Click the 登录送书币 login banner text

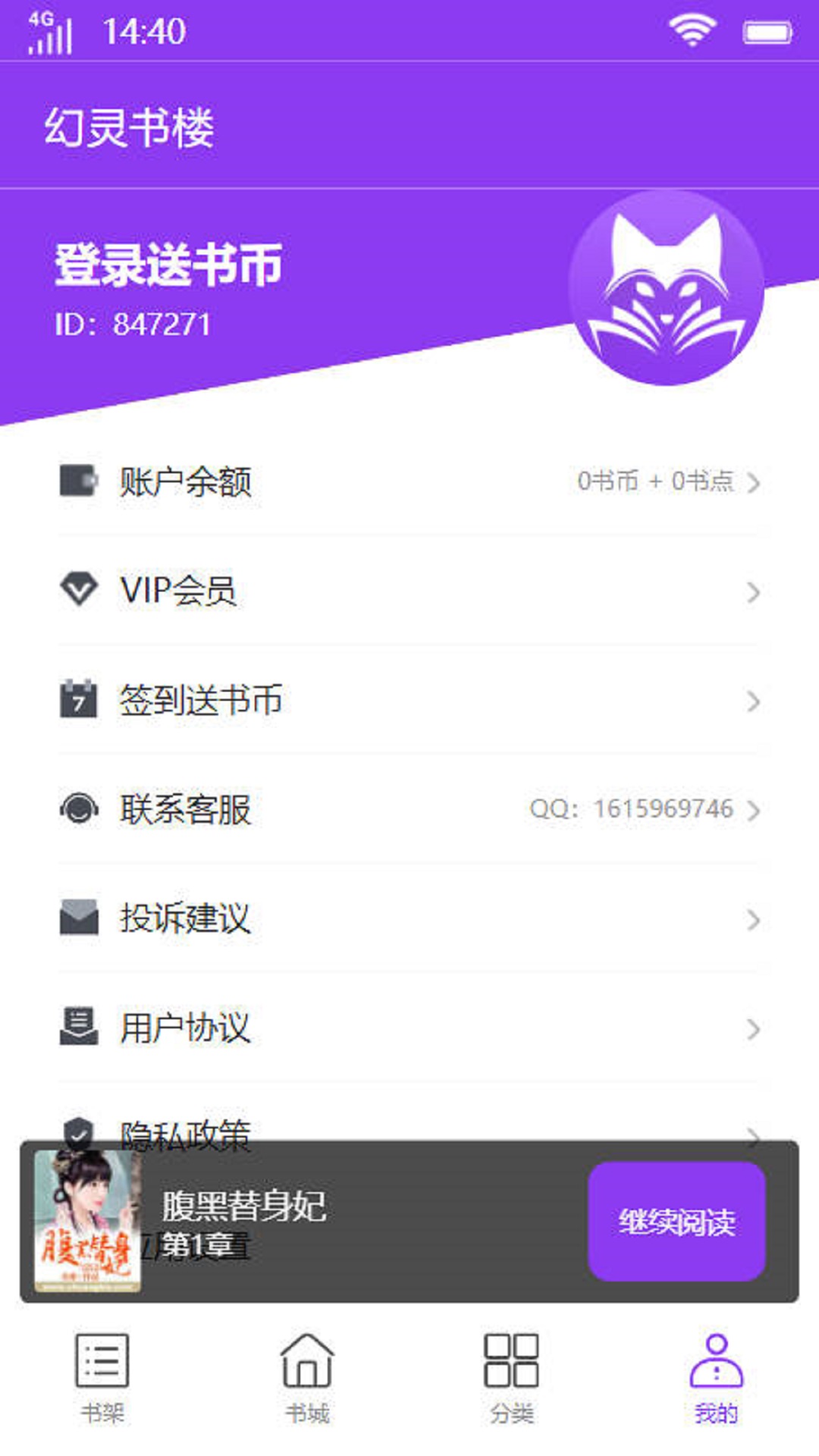(x=167, y=265)
